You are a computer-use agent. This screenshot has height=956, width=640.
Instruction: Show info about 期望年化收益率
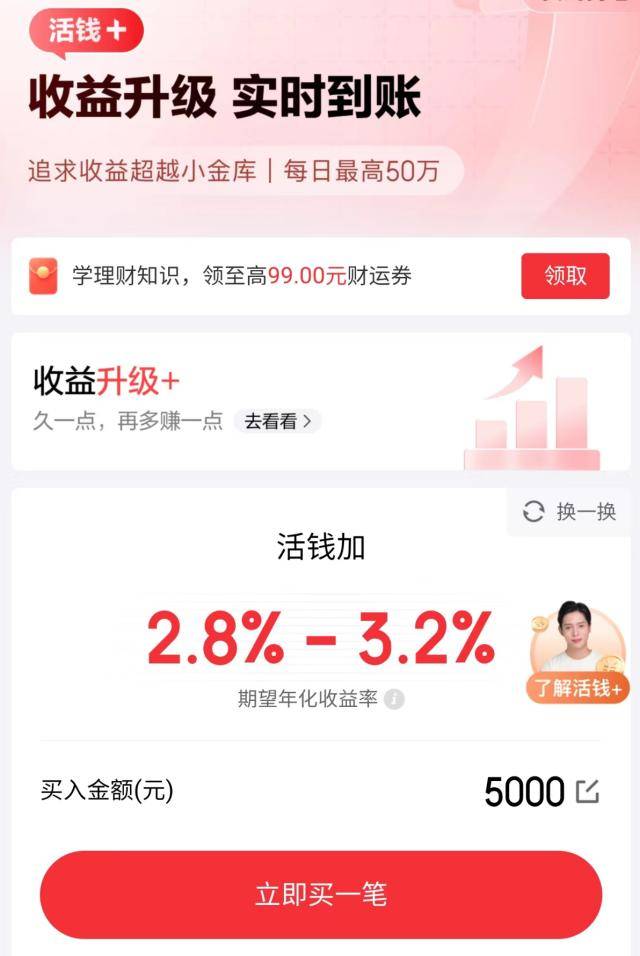[395, 699]
